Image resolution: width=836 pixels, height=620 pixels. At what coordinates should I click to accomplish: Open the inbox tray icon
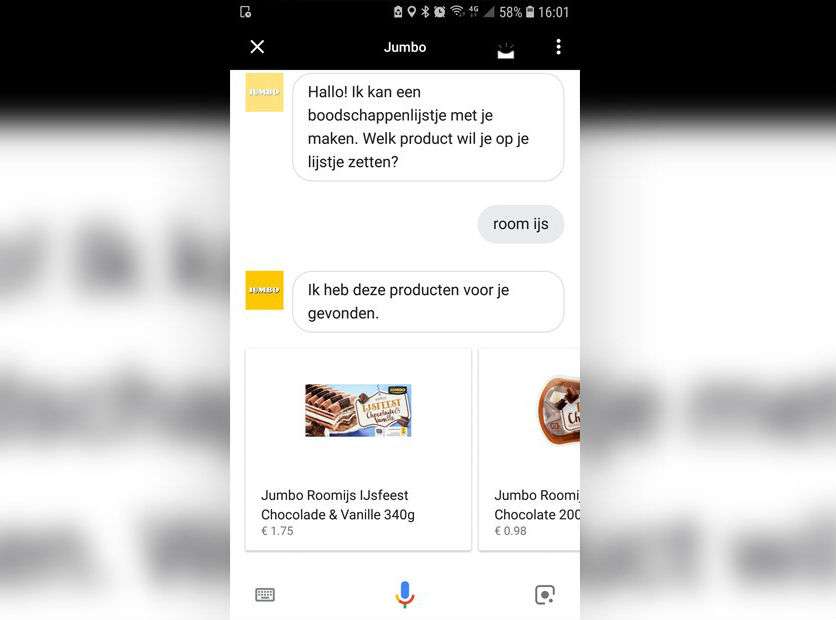point(506,49)
